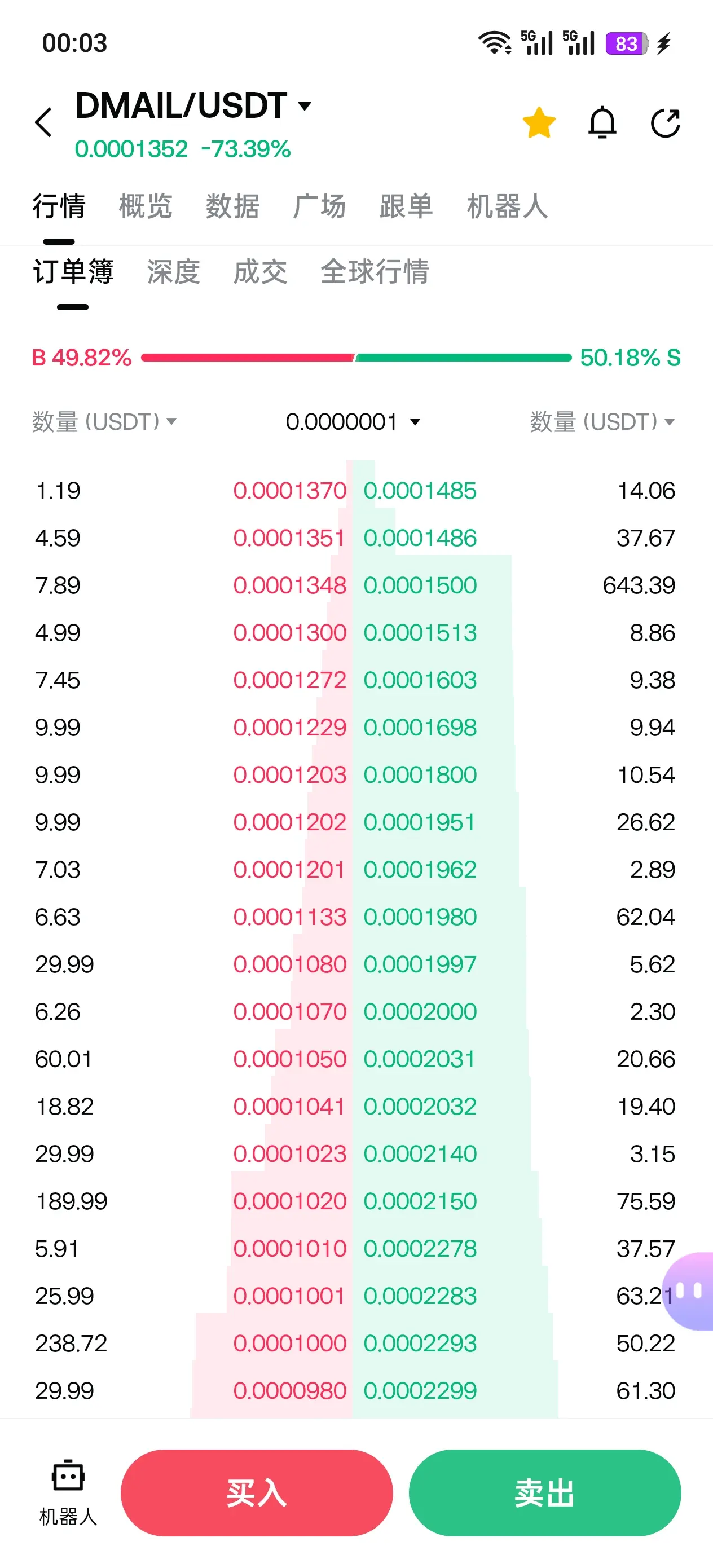
Task: Tap the green 卖出 button
Action: coord(544,1492)
